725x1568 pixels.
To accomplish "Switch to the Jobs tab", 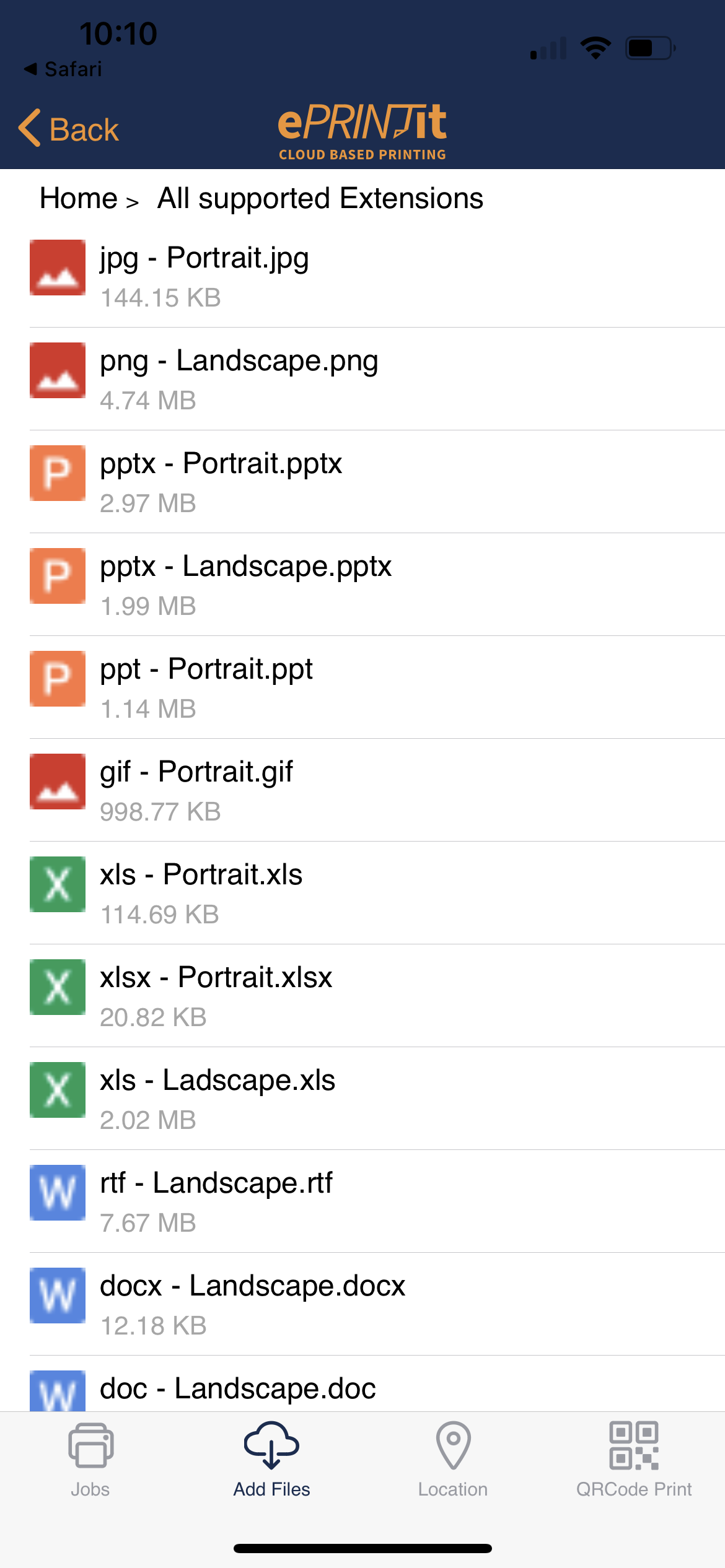I will pos(90,1460).
